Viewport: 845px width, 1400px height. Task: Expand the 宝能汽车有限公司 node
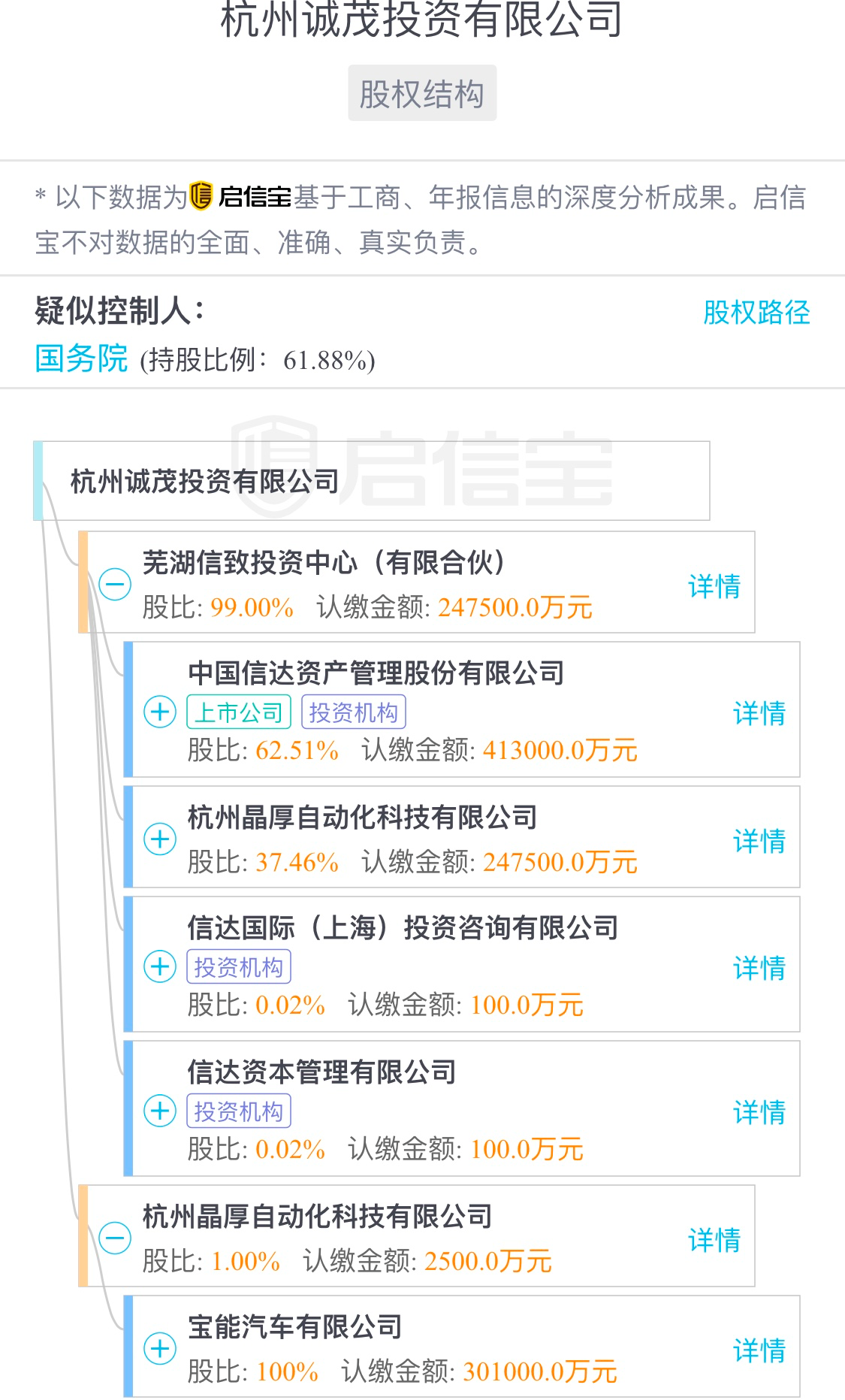(x=160, y=1348)
